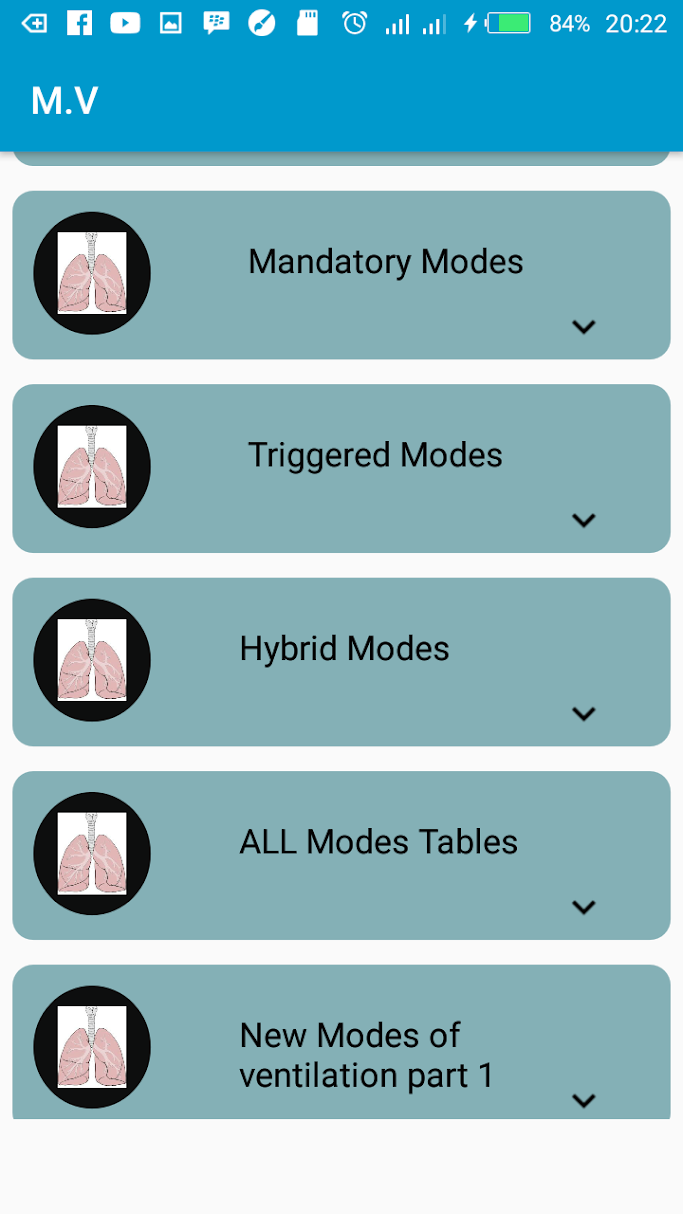Expand the Mandatory Modes chevron
Image resolution: width=683 pixels, height=1214 pixels.
click(x=583, y=327)
